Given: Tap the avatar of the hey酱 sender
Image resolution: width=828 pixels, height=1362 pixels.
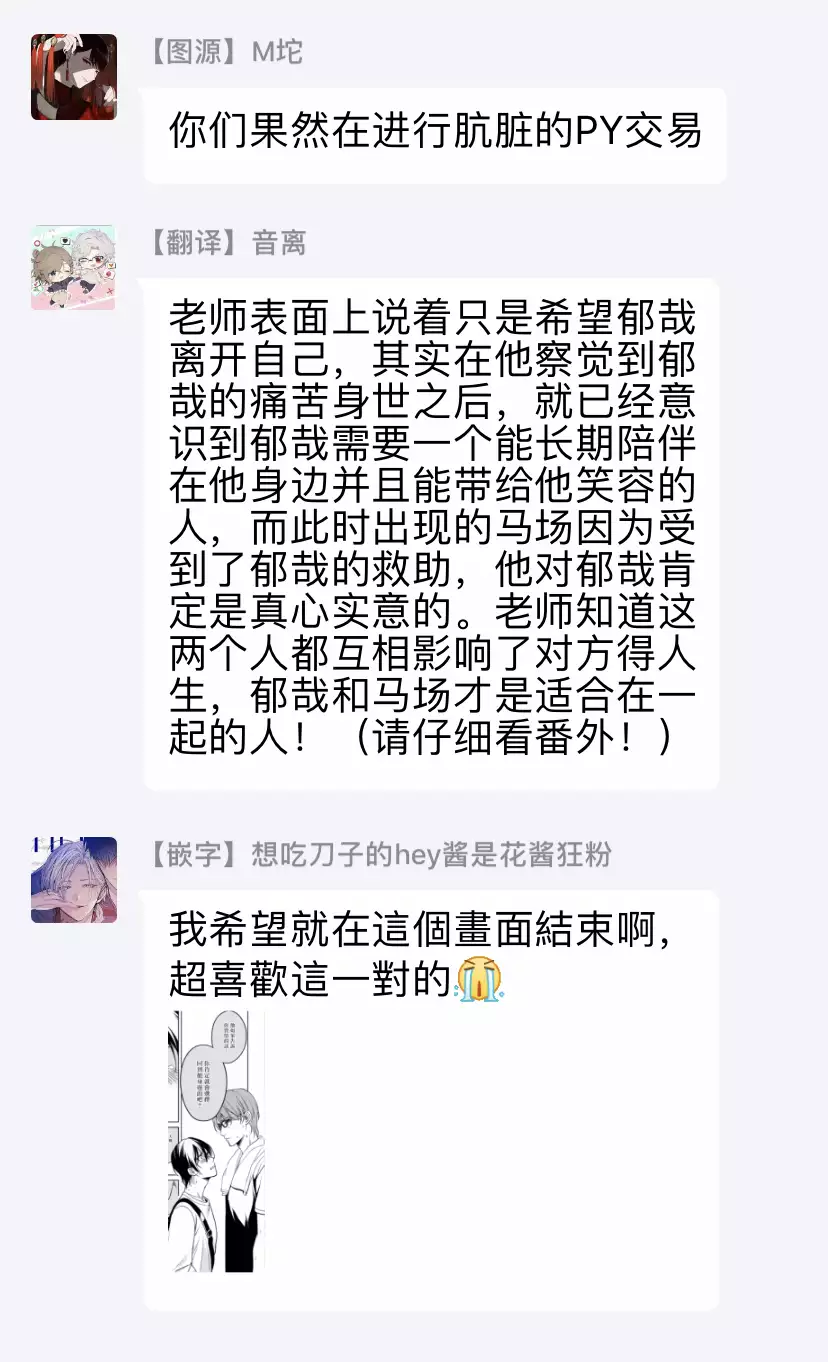Looking at the screenshot, I should tap(73, 879).
